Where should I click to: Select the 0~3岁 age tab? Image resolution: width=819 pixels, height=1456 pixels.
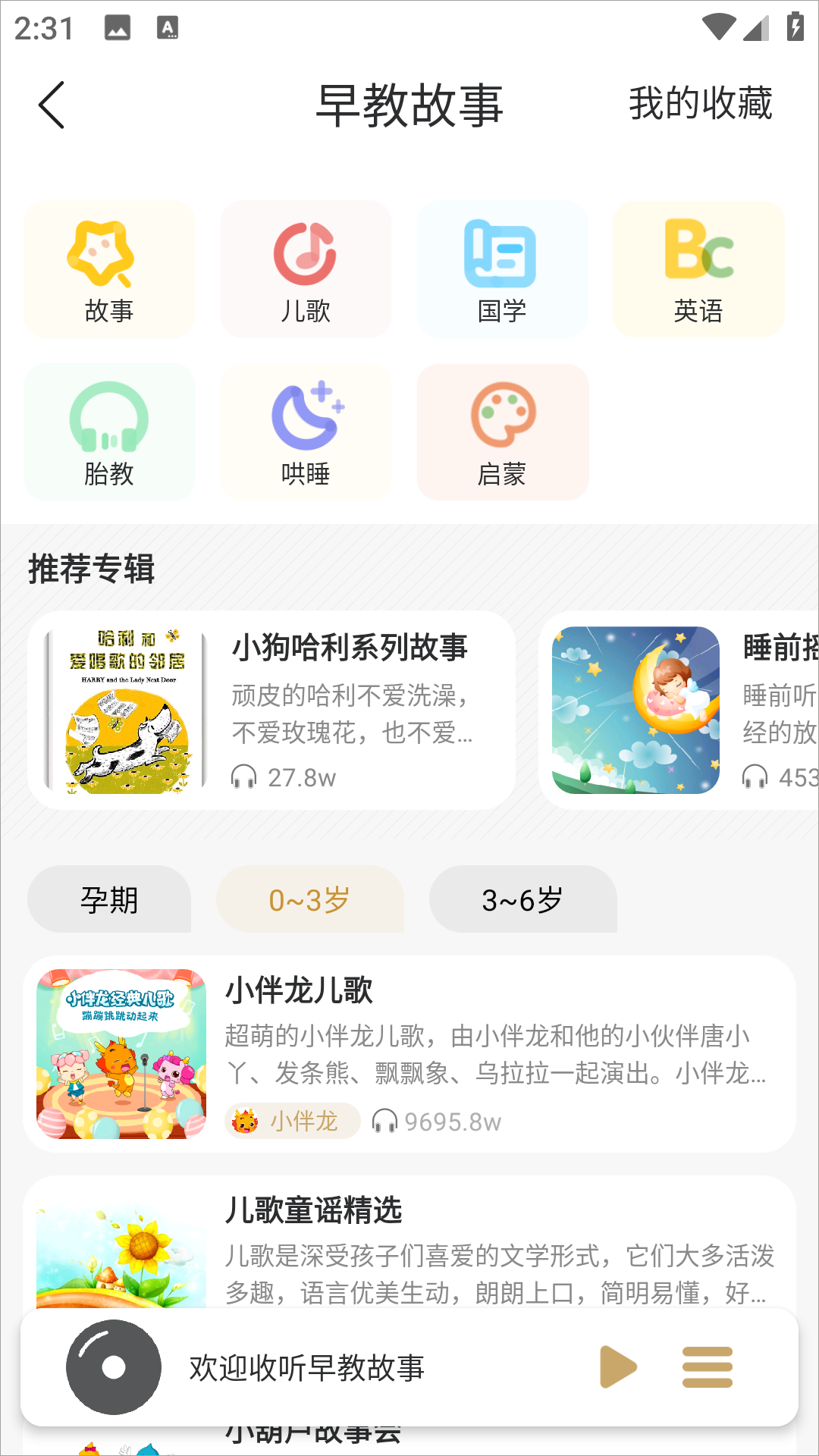(x=309, y=899)
